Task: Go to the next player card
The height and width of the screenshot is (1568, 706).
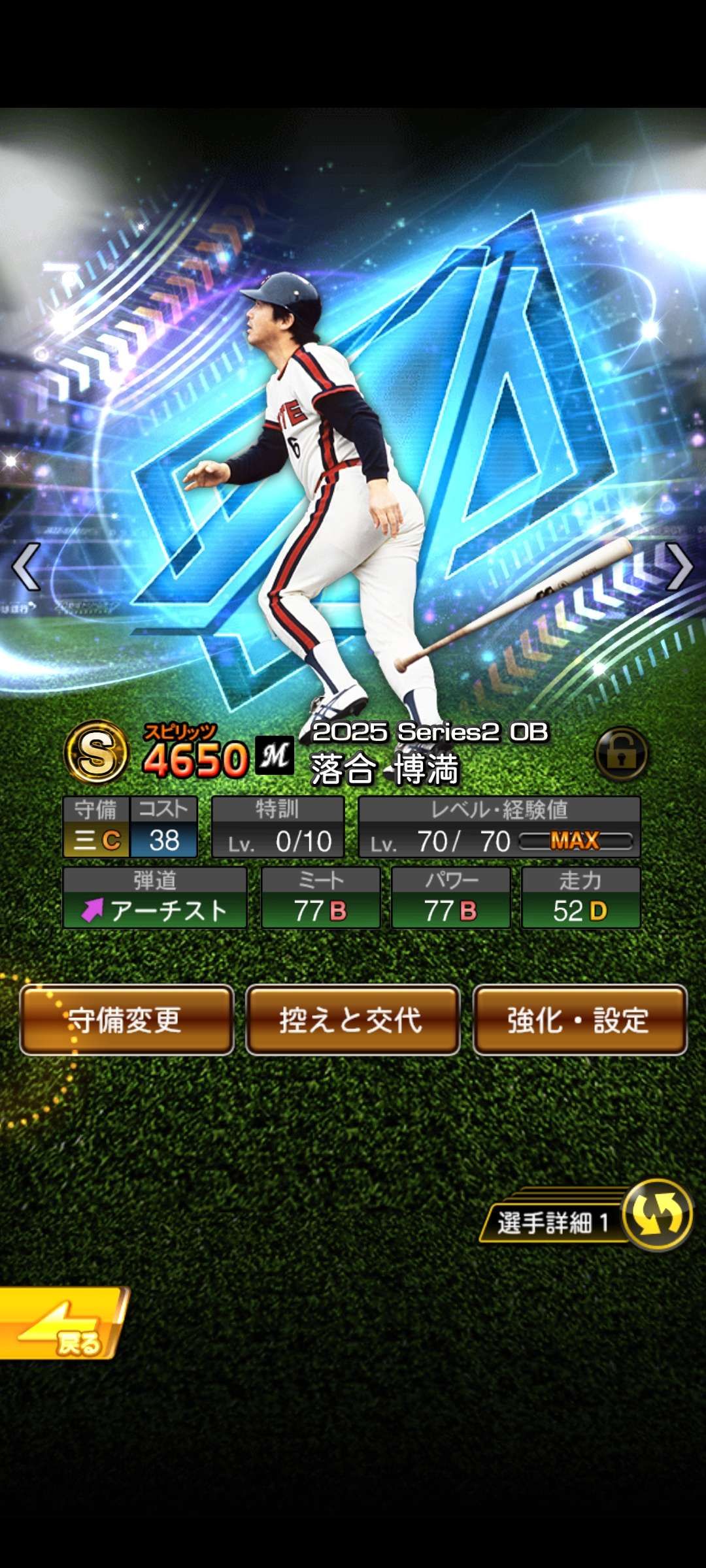Action: (x=679, y=566)
